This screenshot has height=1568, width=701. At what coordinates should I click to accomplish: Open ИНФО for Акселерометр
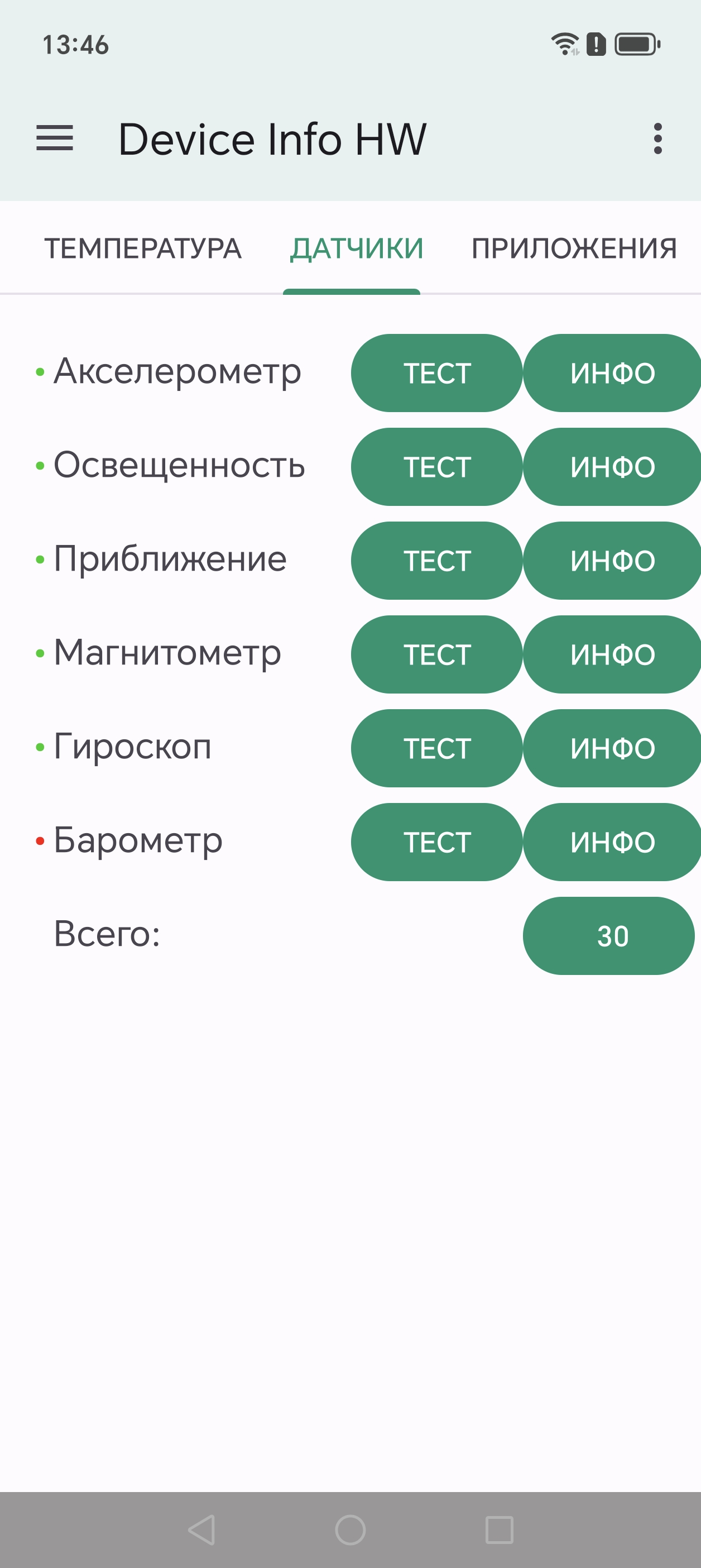click(612, 373)
